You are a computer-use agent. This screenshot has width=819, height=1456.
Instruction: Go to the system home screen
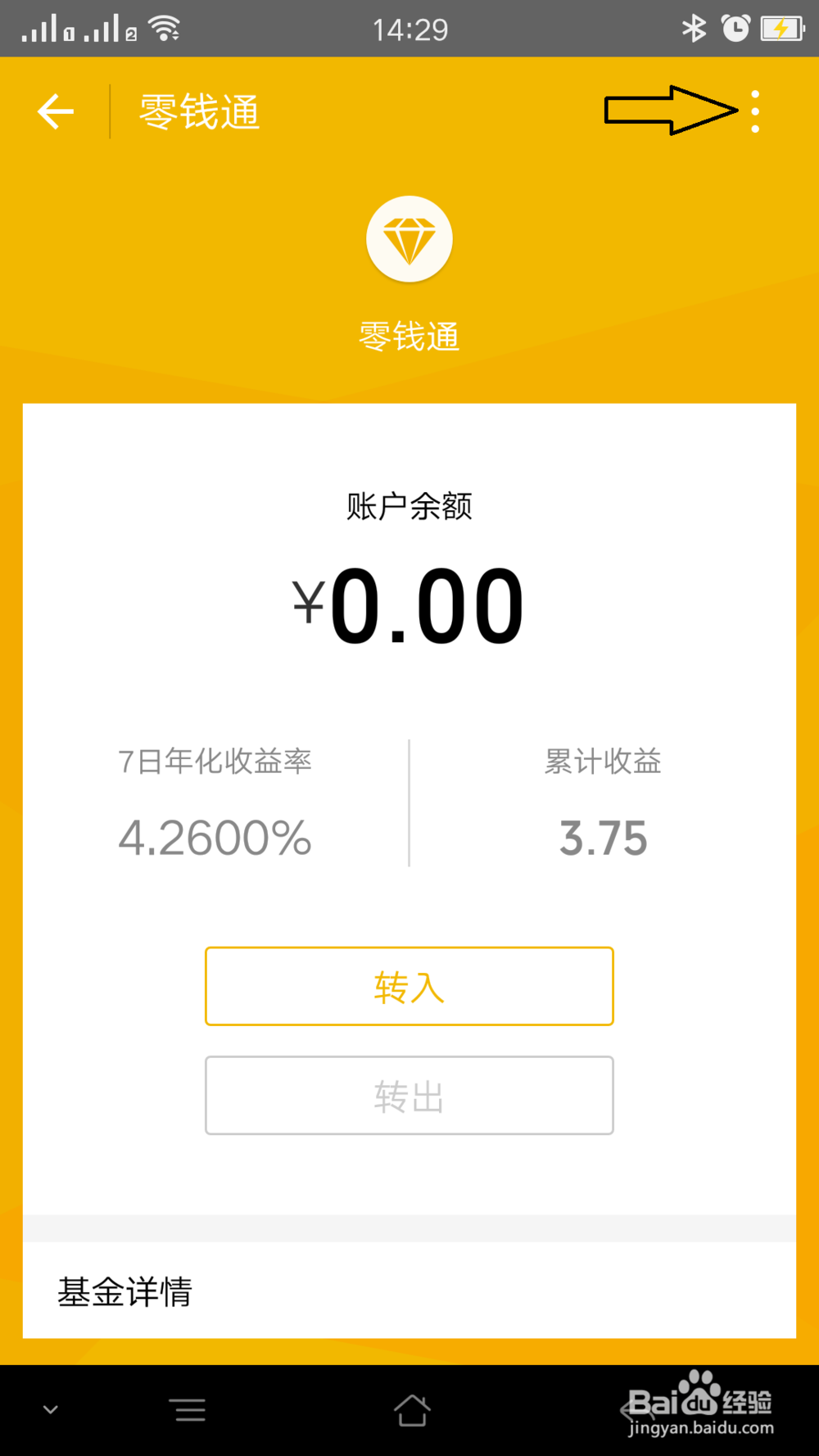[x=411, y=1410]
